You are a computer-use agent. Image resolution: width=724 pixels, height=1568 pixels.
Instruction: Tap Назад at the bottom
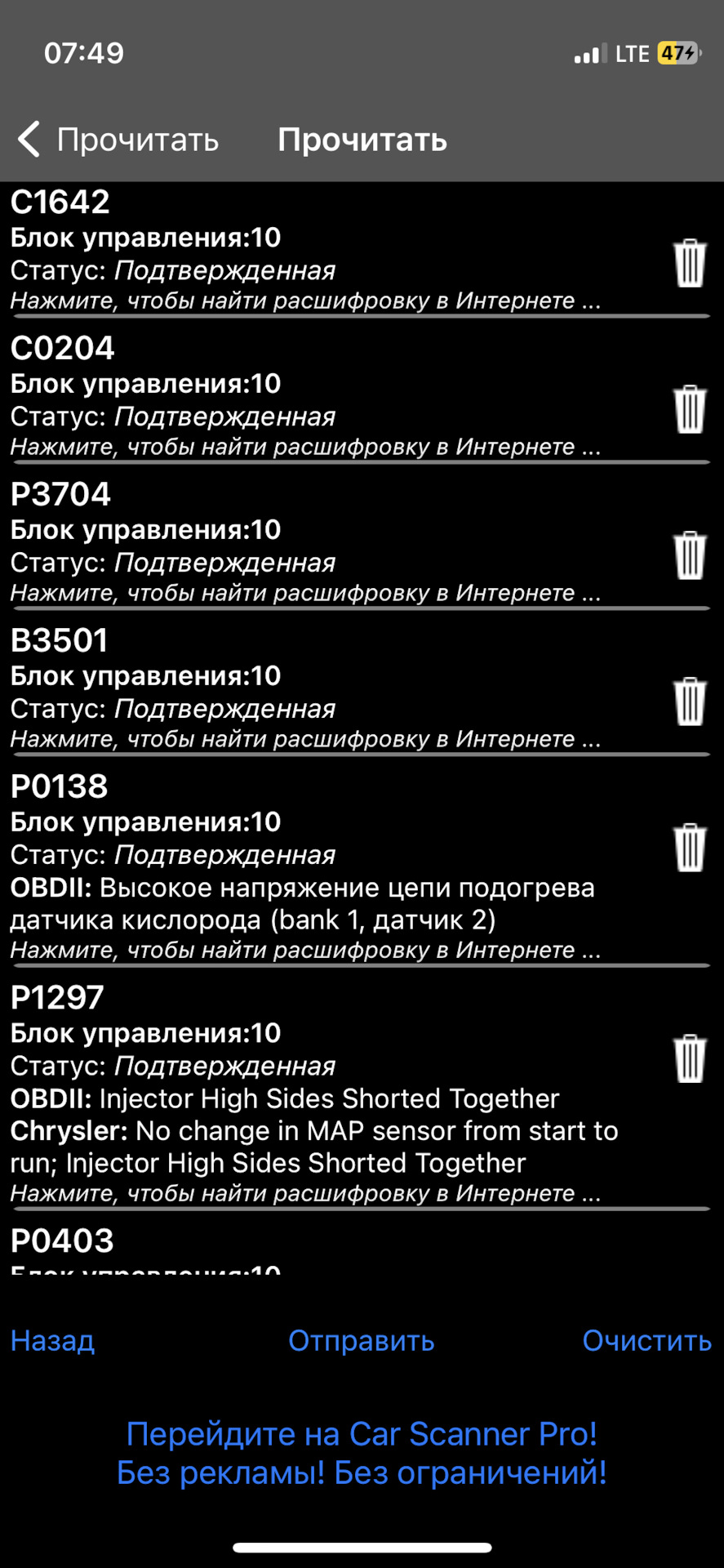point(52,1340)
